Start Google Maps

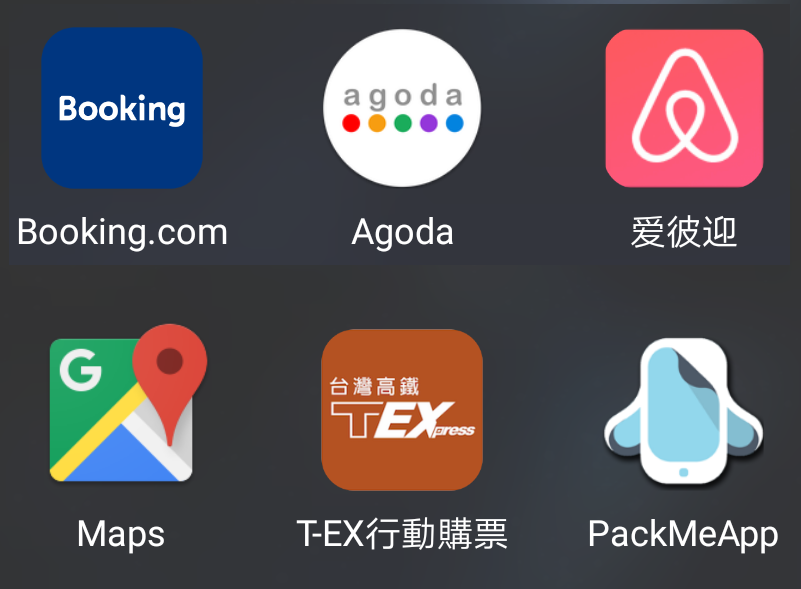pos(122,410)
